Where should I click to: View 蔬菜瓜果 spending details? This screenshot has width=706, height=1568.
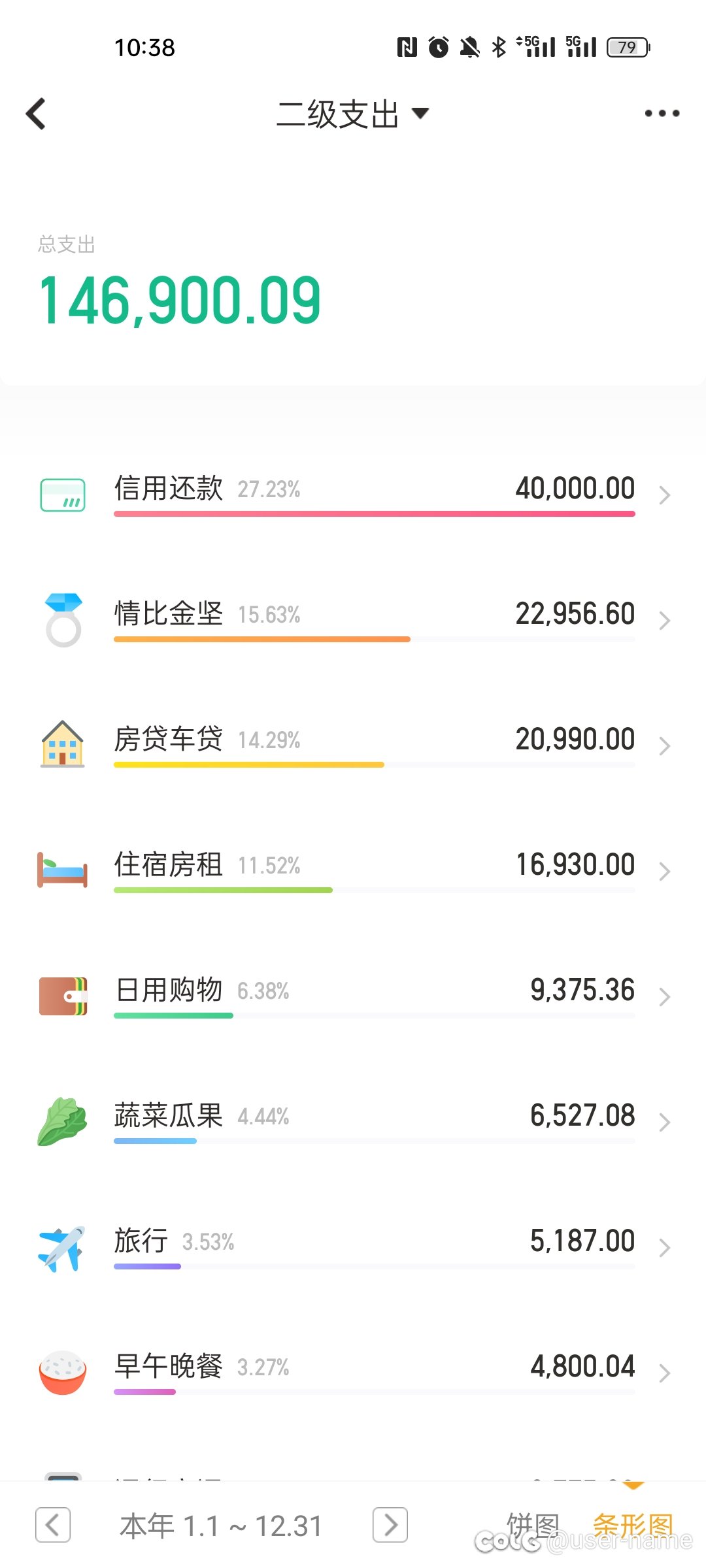pos(353,1122)
